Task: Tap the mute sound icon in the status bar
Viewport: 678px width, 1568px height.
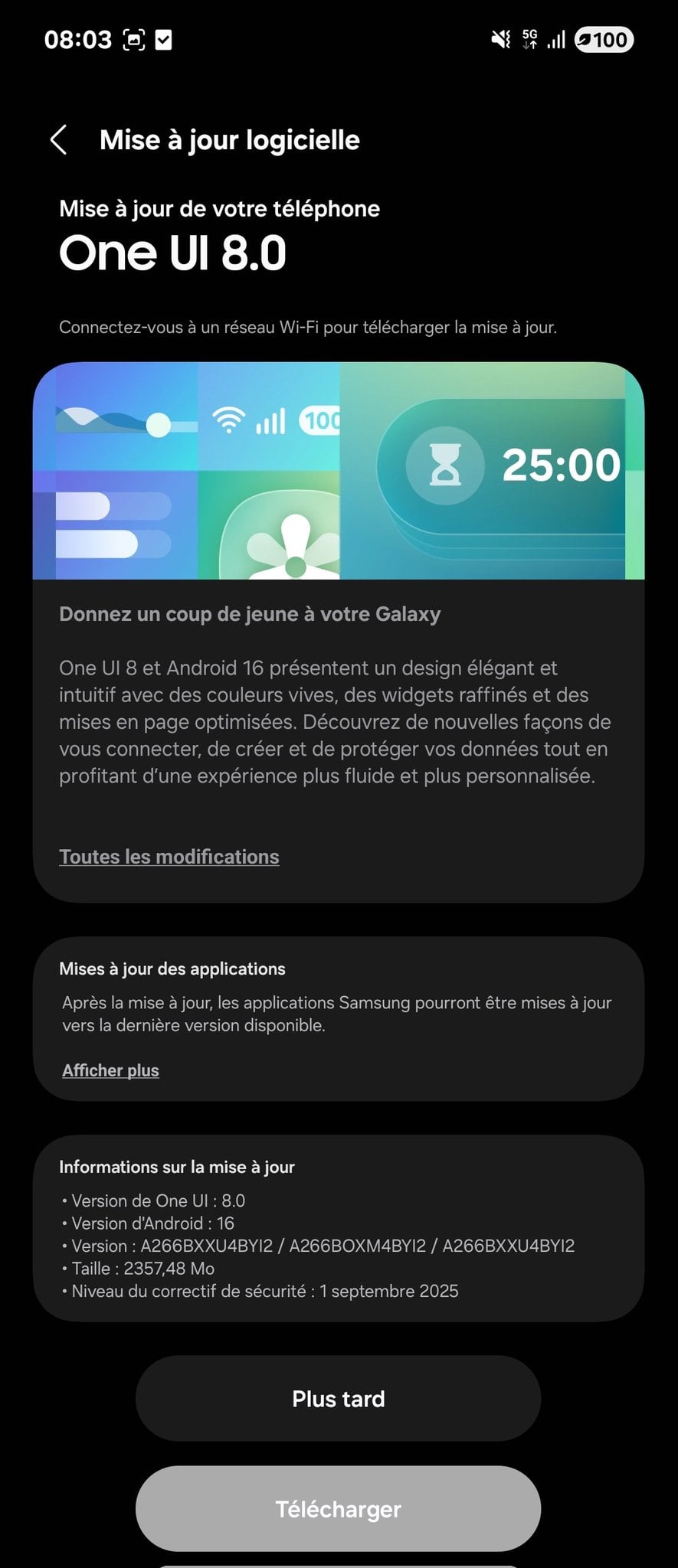Action: [499, 39]
